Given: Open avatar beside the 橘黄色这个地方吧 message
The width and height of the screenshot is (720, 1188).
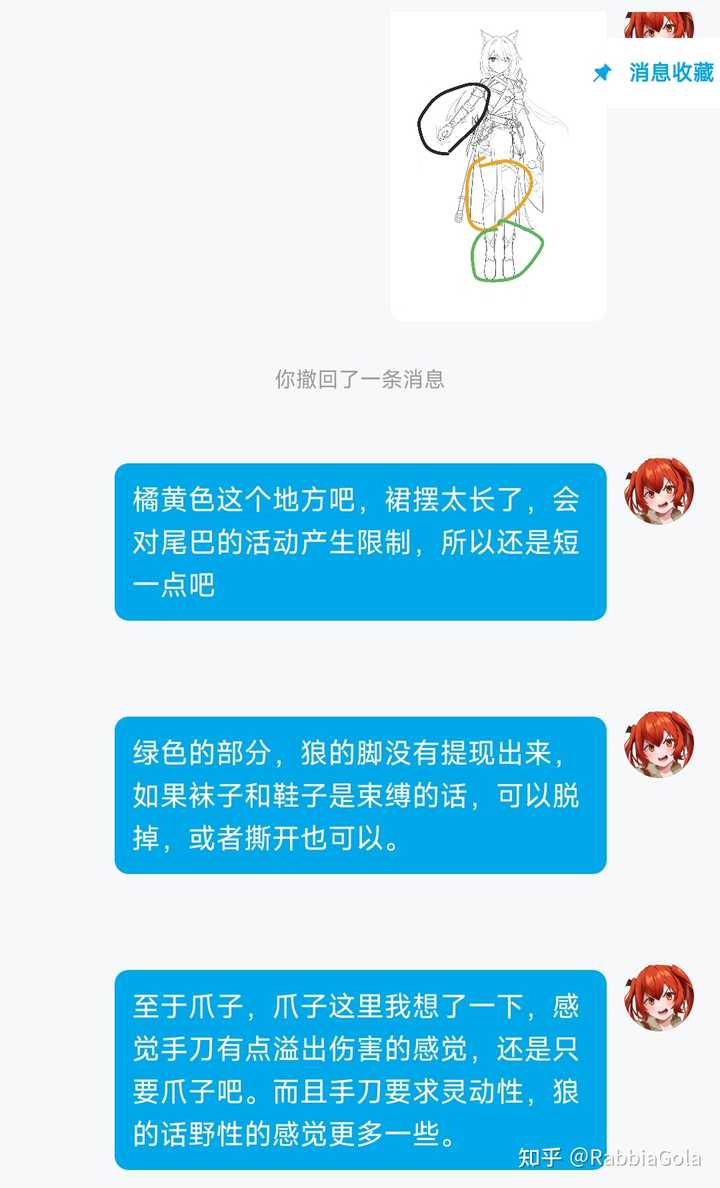Looking at the screenshot, I should [x=659, y=490].
